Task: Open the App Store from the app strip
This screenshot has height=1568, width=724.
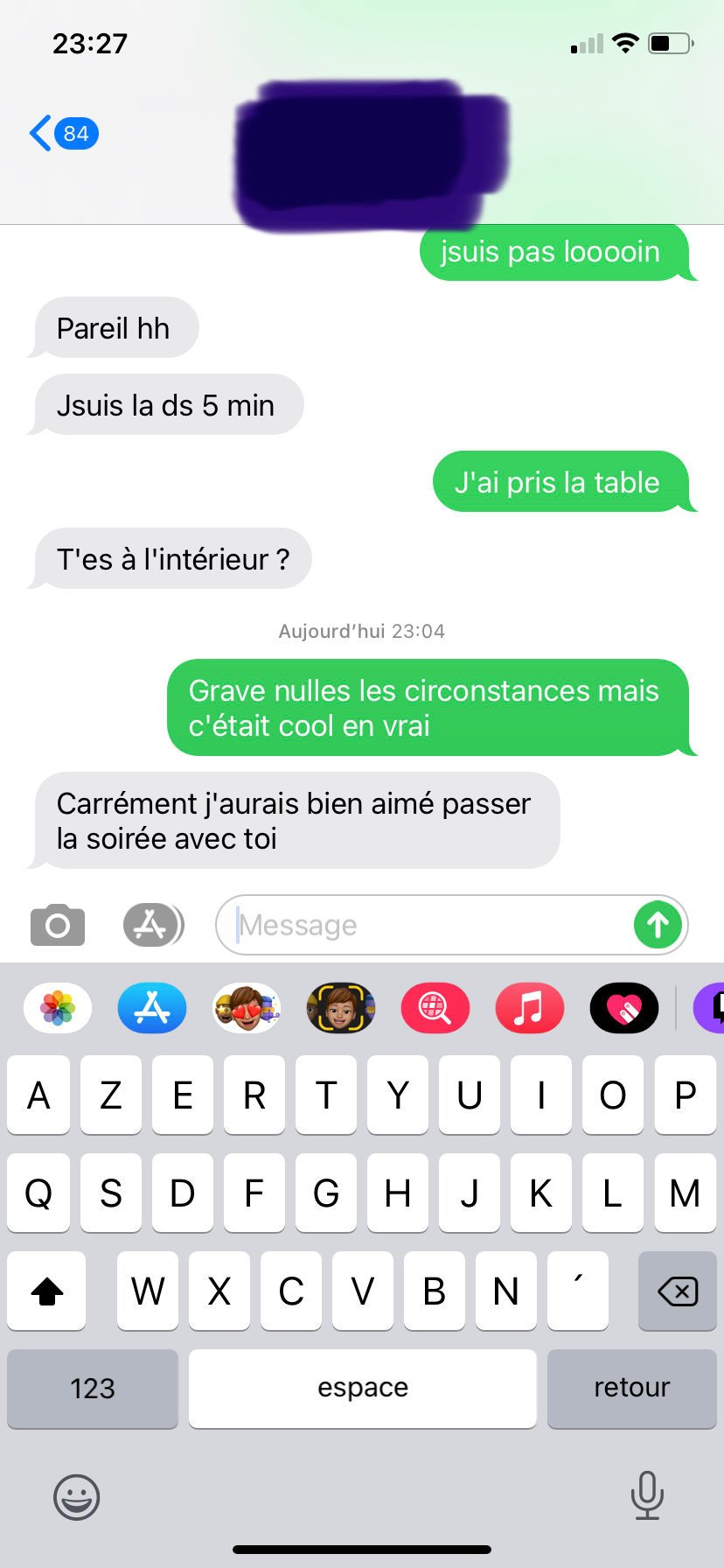Action: tap(152, 1008)
